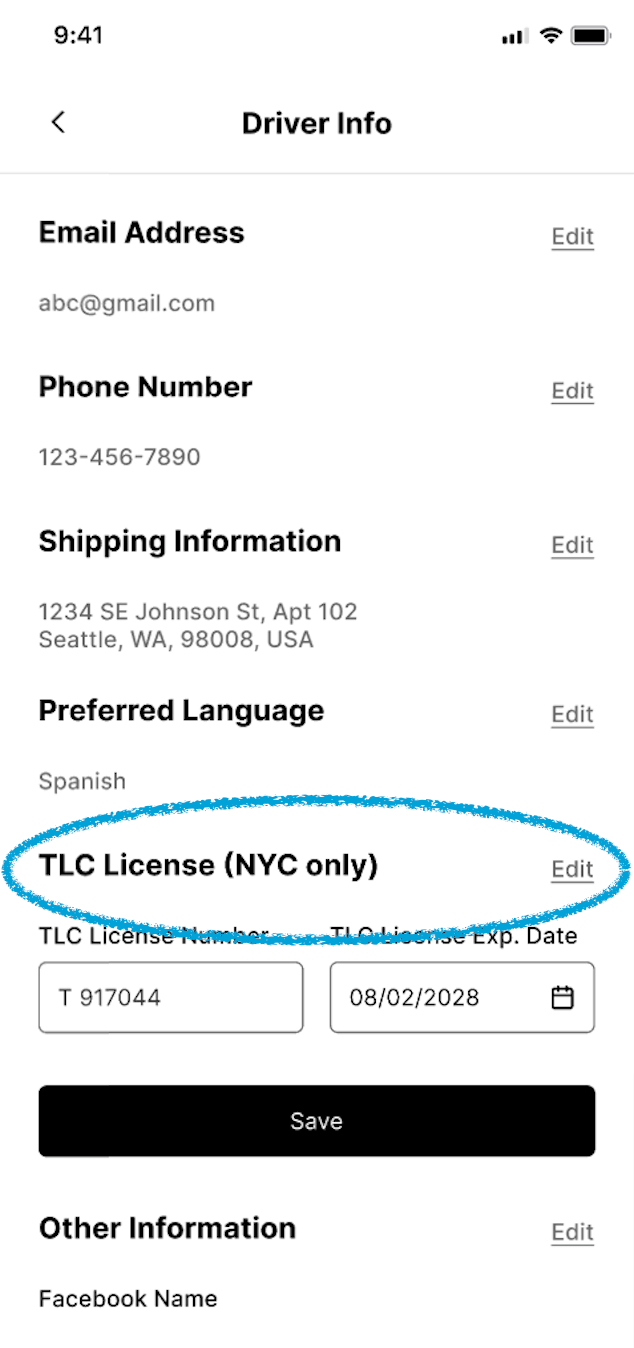Edit the Email Address
Image resolution: width=634 pixels, height=1348 pixels.
[x=572, y=237]
